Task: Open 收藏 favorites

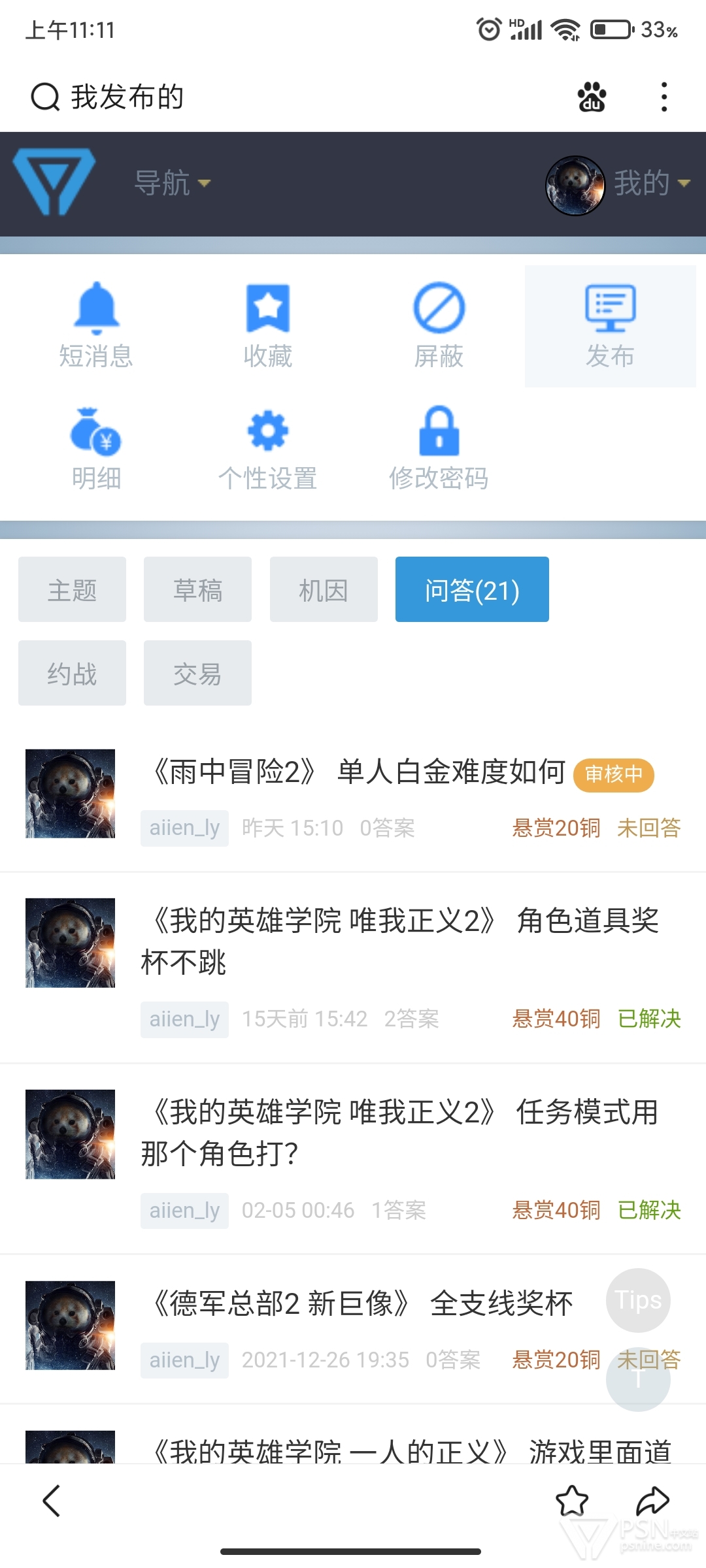Action: [x=267, y=326]
